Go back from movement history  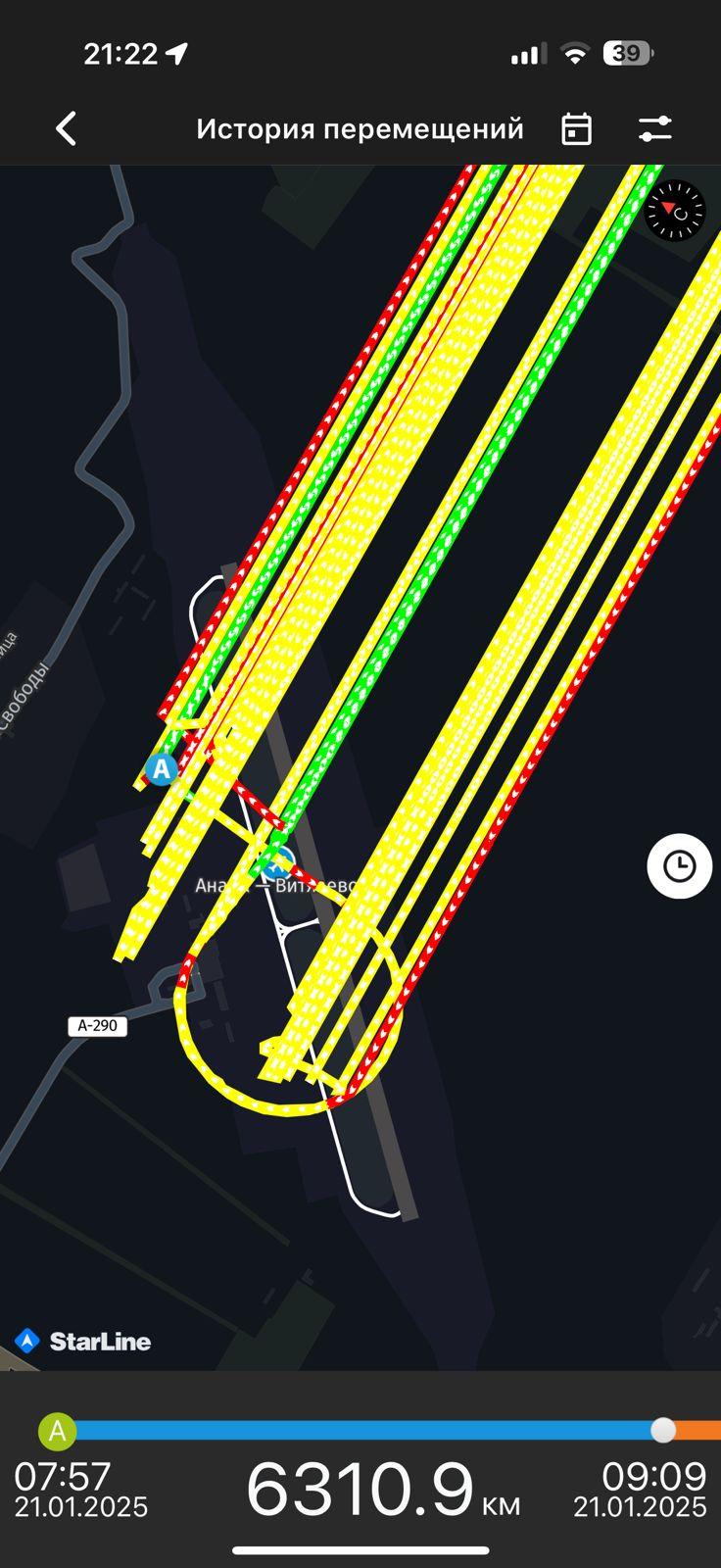pos(66,128)
